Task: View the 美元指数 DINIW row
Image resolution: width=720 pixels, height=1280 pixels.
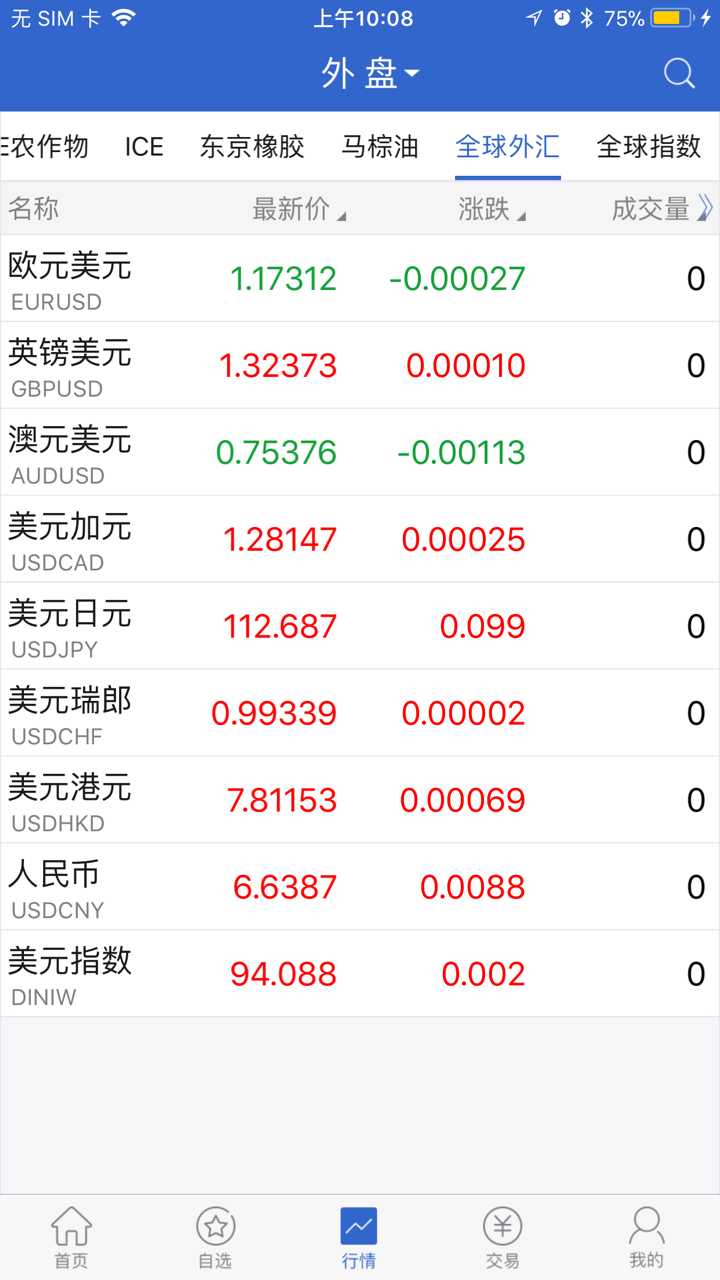Action: tap(360, 975)
